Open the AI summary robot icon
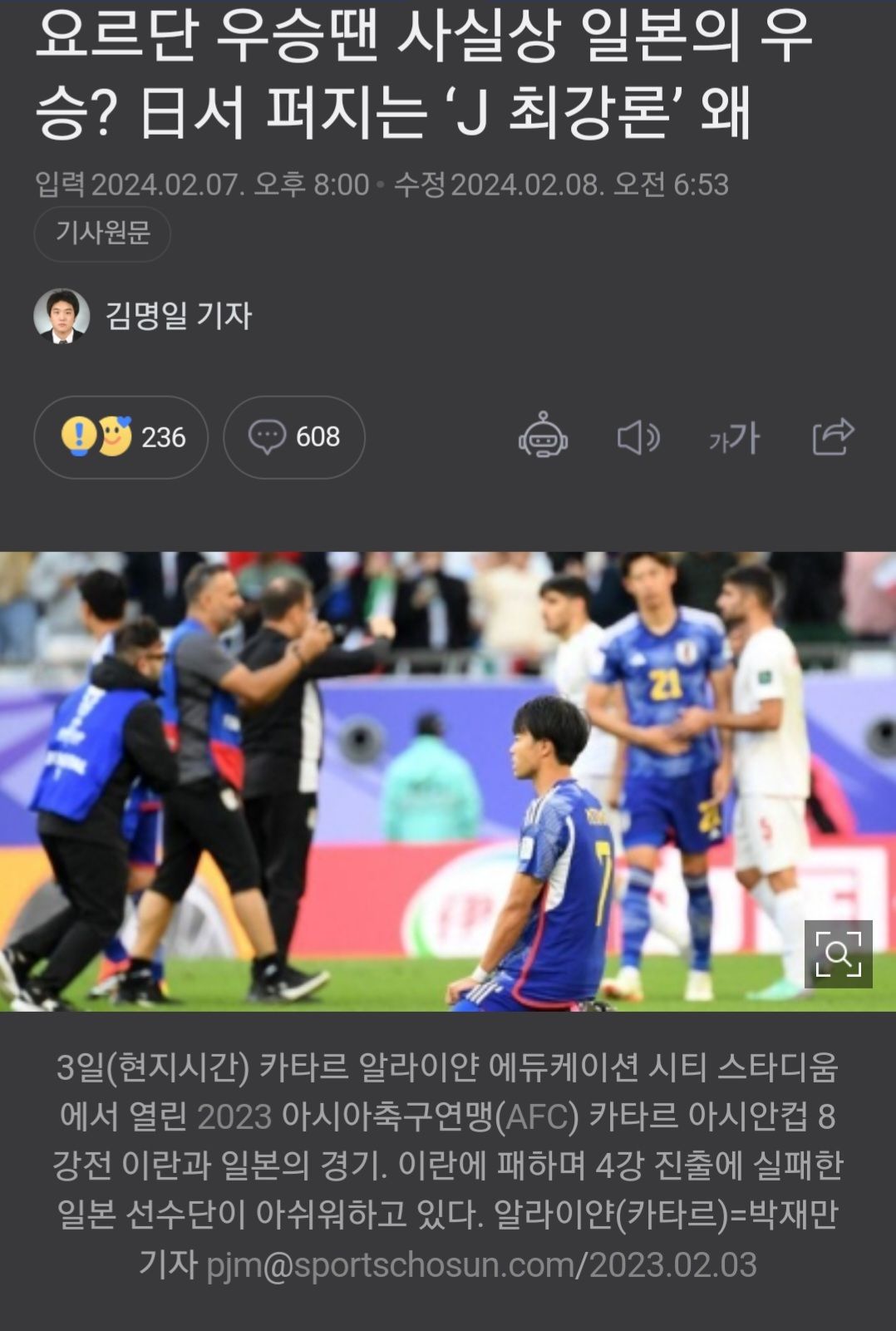Image resolution: width=896 pixels, height=1331 pixels. coord(543,436)
